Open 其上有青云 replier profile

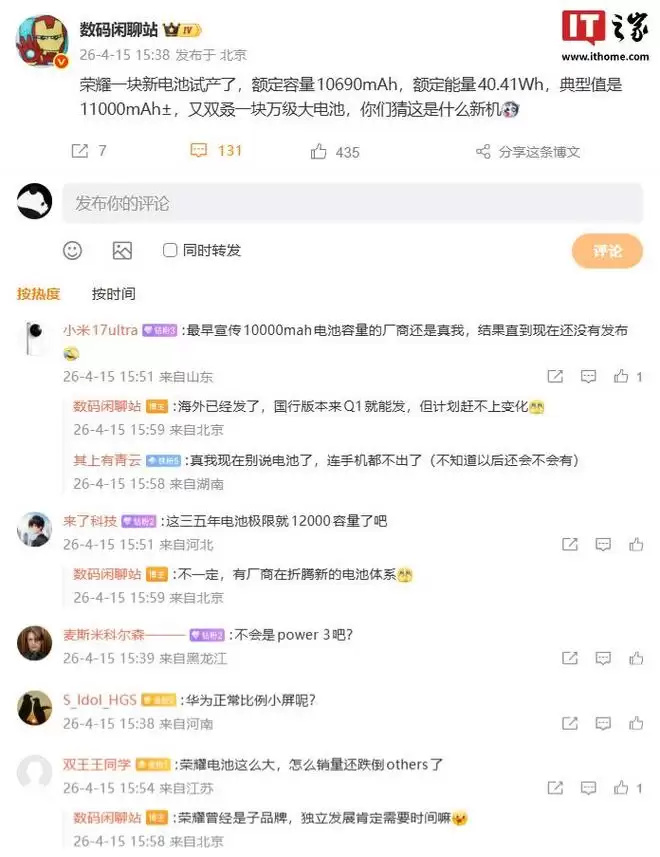(x=108, y=460)
